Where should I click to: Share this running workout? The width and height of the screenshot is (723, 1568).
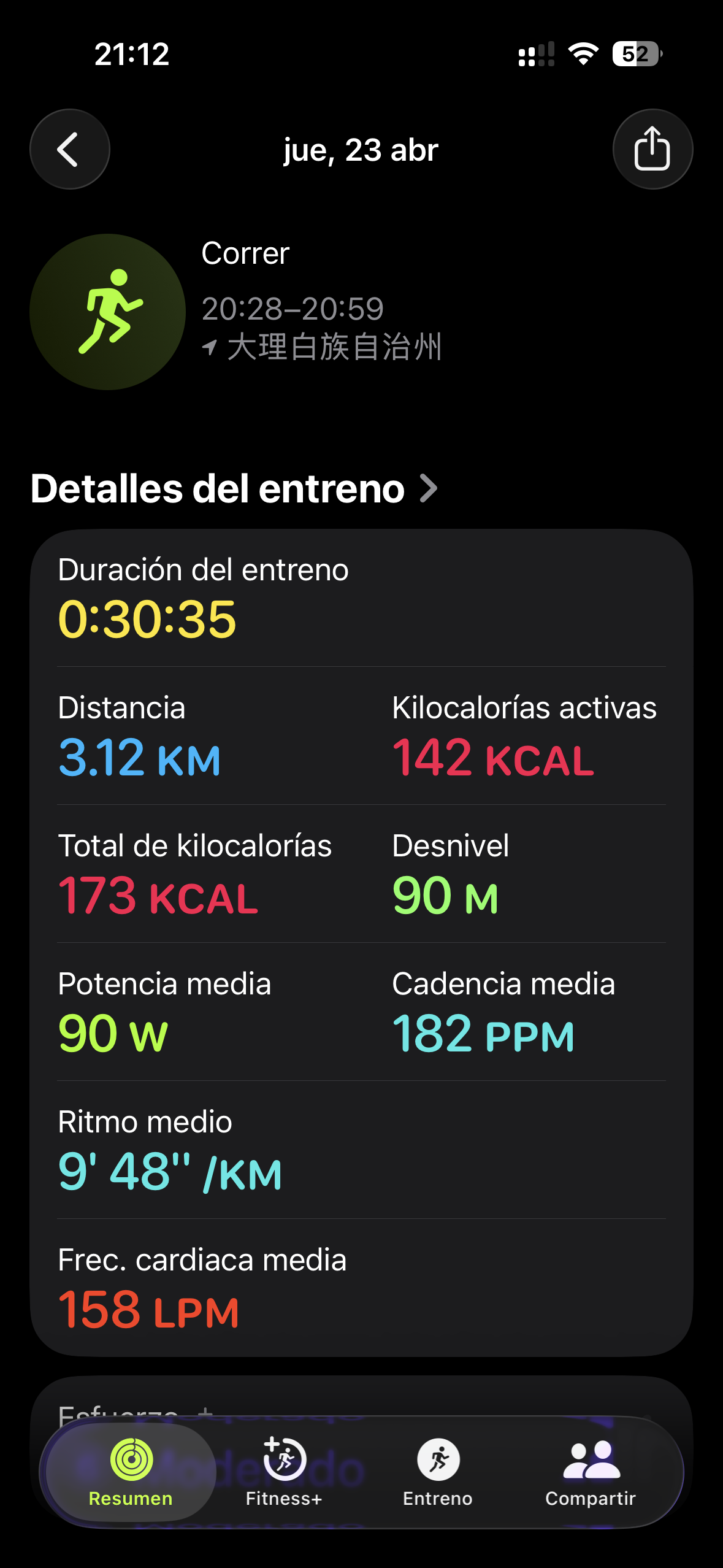coord(652,149)
